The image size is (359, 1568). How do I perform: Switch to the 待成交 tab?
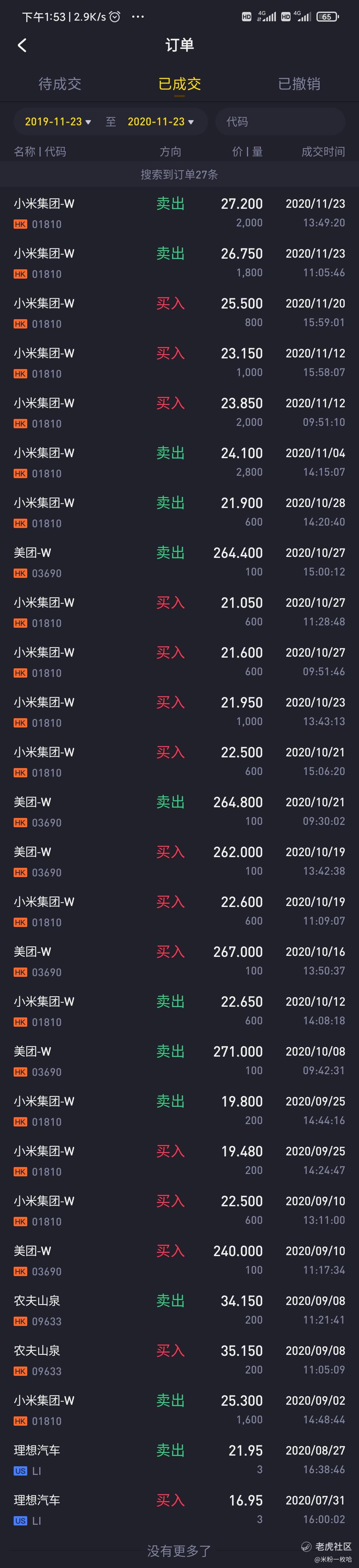[60, 83]
